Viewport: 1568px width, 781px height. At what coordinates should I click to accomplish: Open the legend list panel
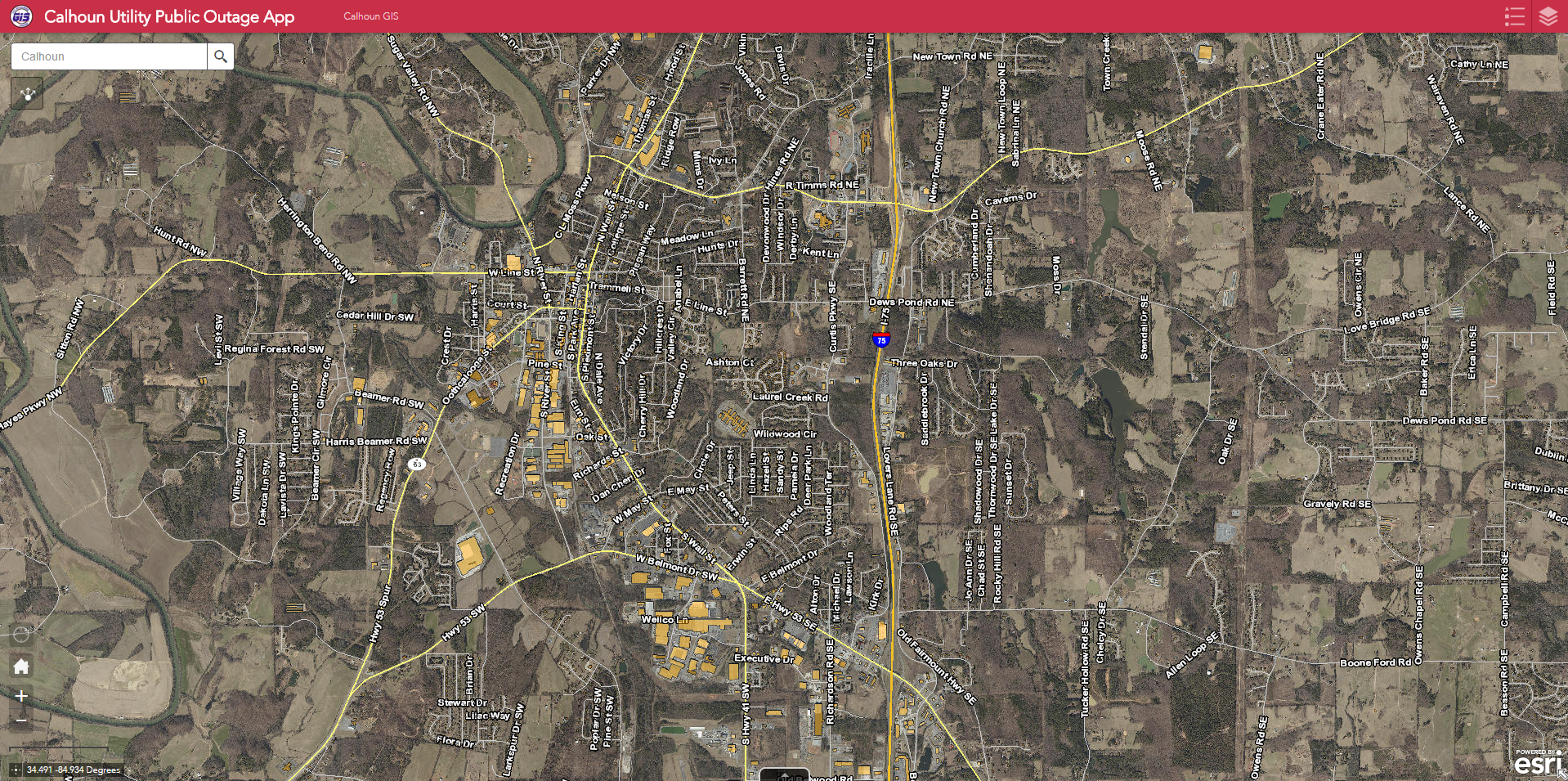click(1514, 16)
